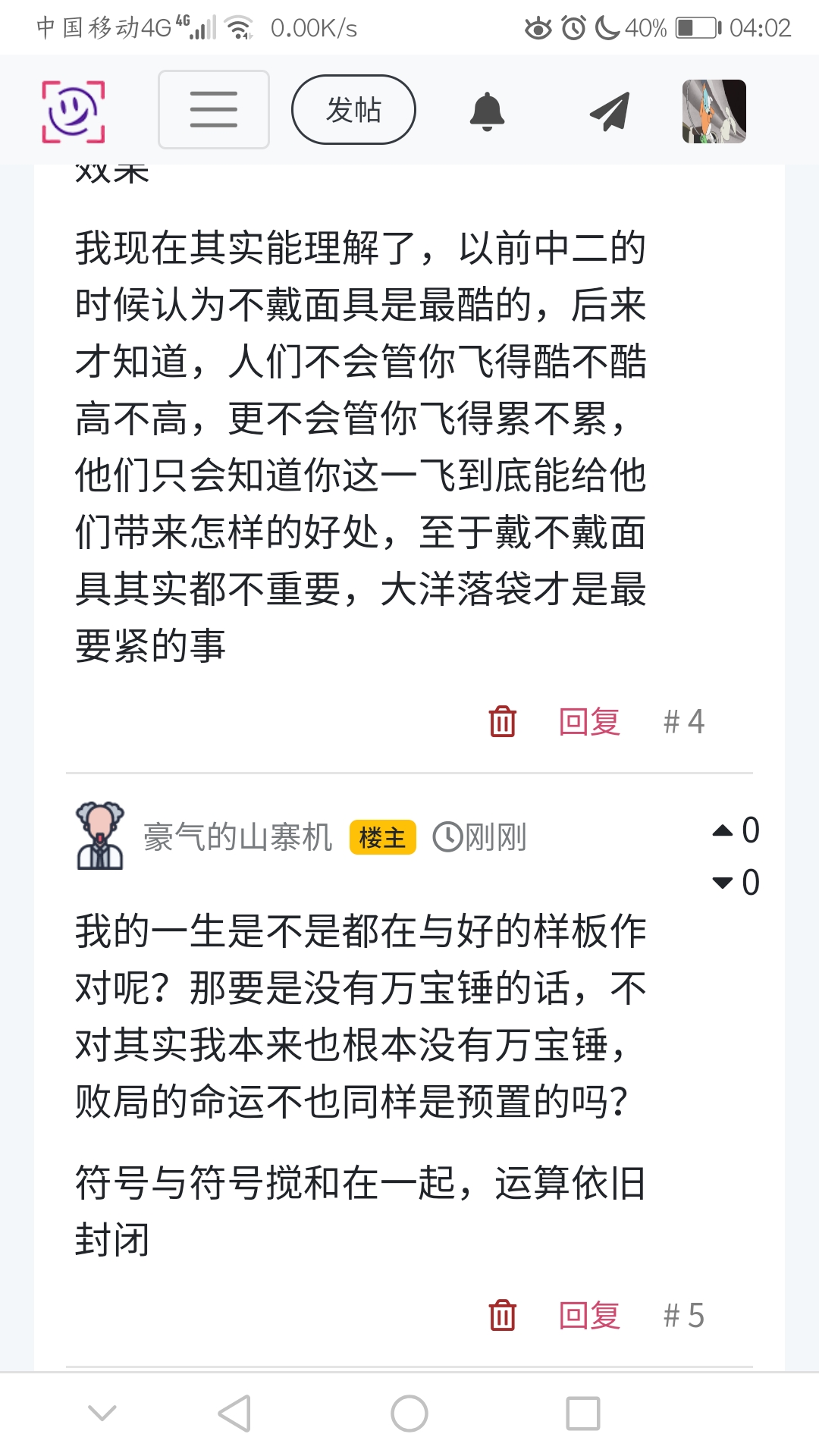Delete reply #4 with trash icon
This screenshot has width=819, height=1456.
[x=503, y=721]
